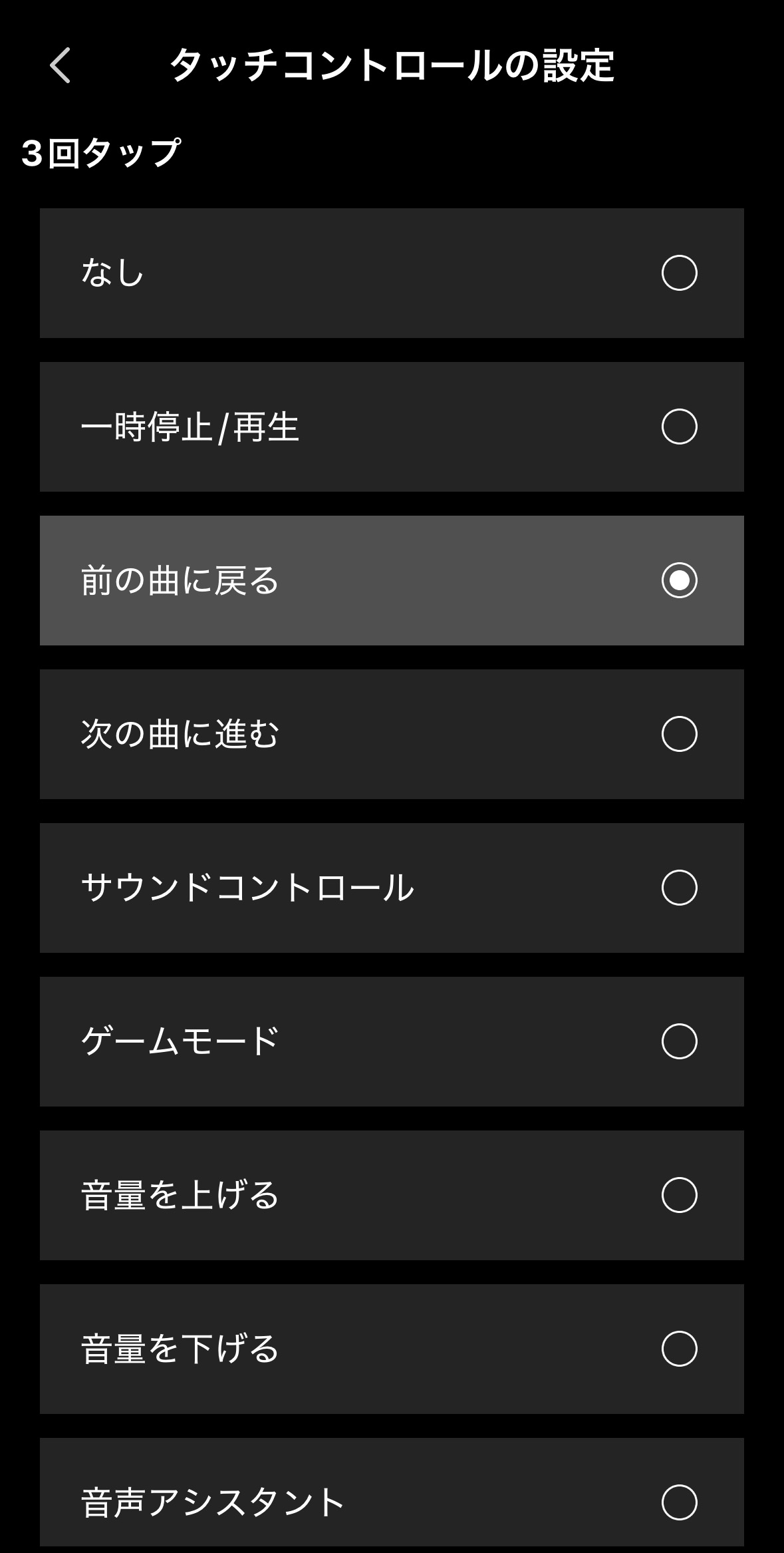Select the なし (None) radio button
This screenshot has width=784, height=1553.
pyautogui.click(x=679, y=273)
